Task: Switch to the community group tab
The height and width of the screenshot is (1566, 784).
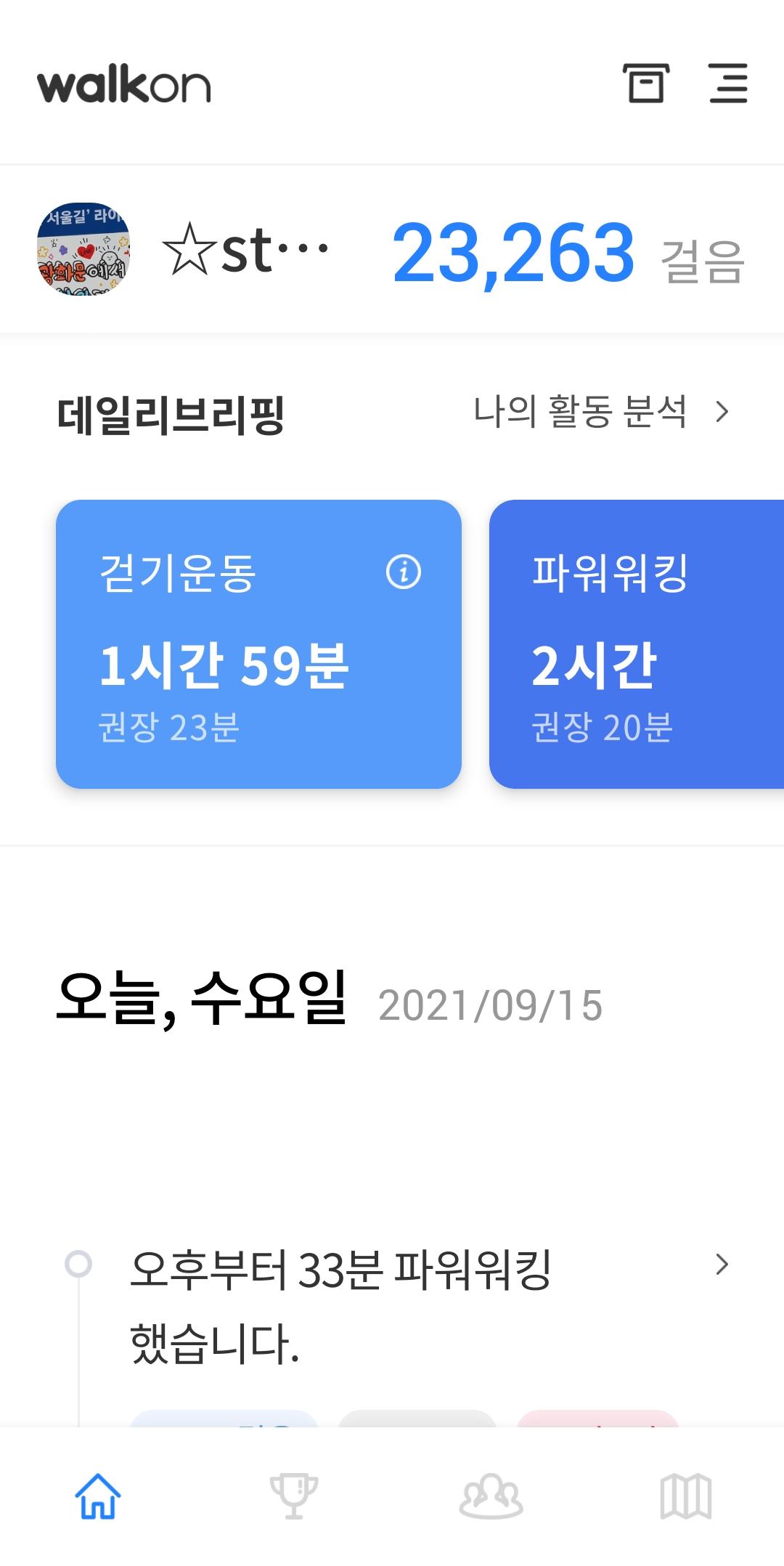Action: tap(491, 1496)
